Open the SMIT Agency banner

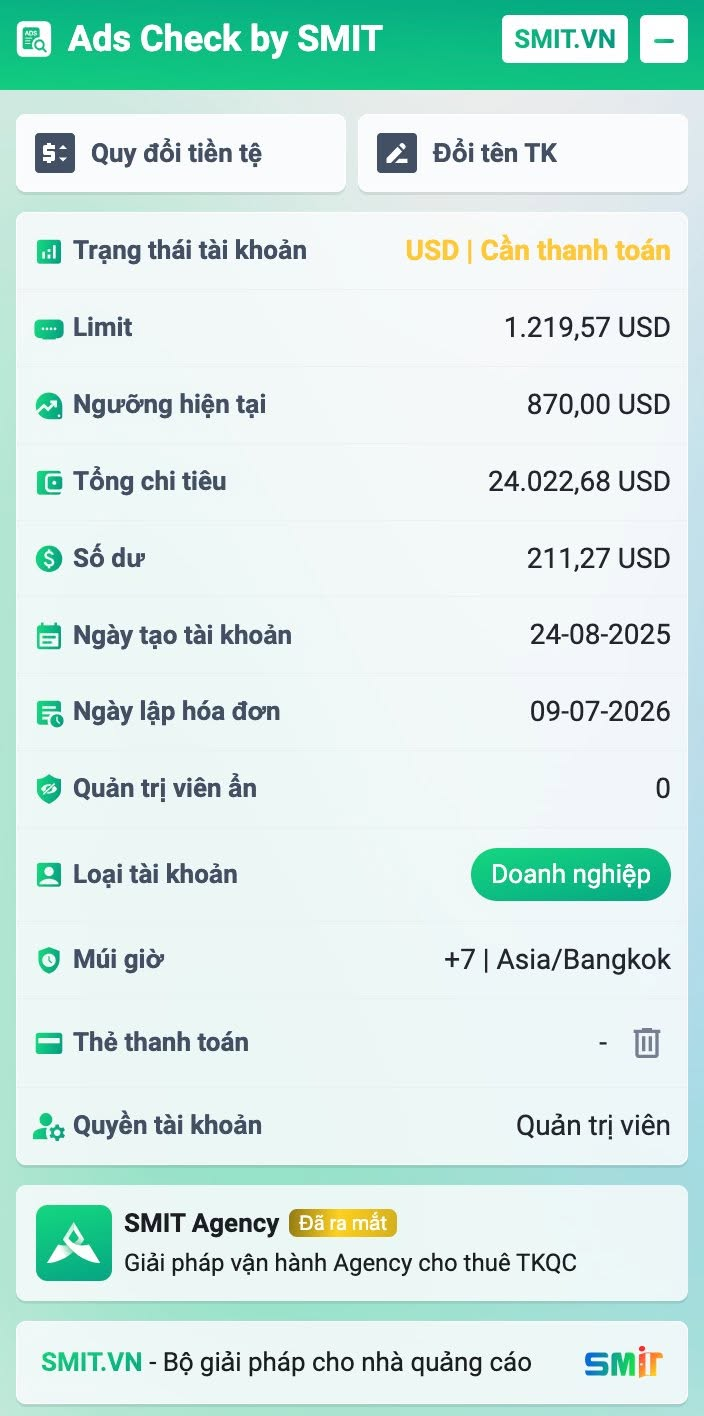[x=352, y=1243]
